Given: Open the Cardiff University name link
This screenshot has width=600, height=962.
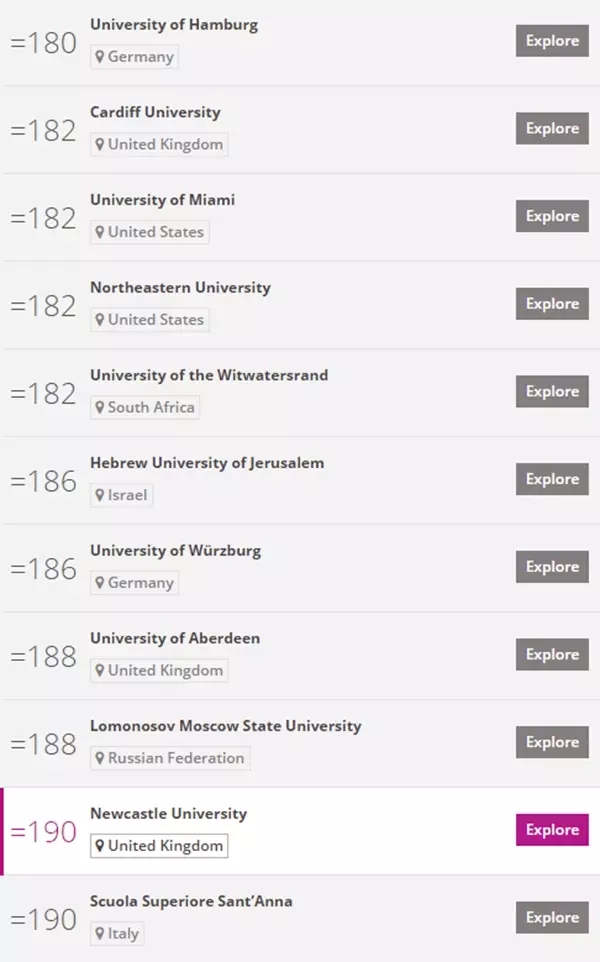Looking at the screenshot, I should coord(155,113).
